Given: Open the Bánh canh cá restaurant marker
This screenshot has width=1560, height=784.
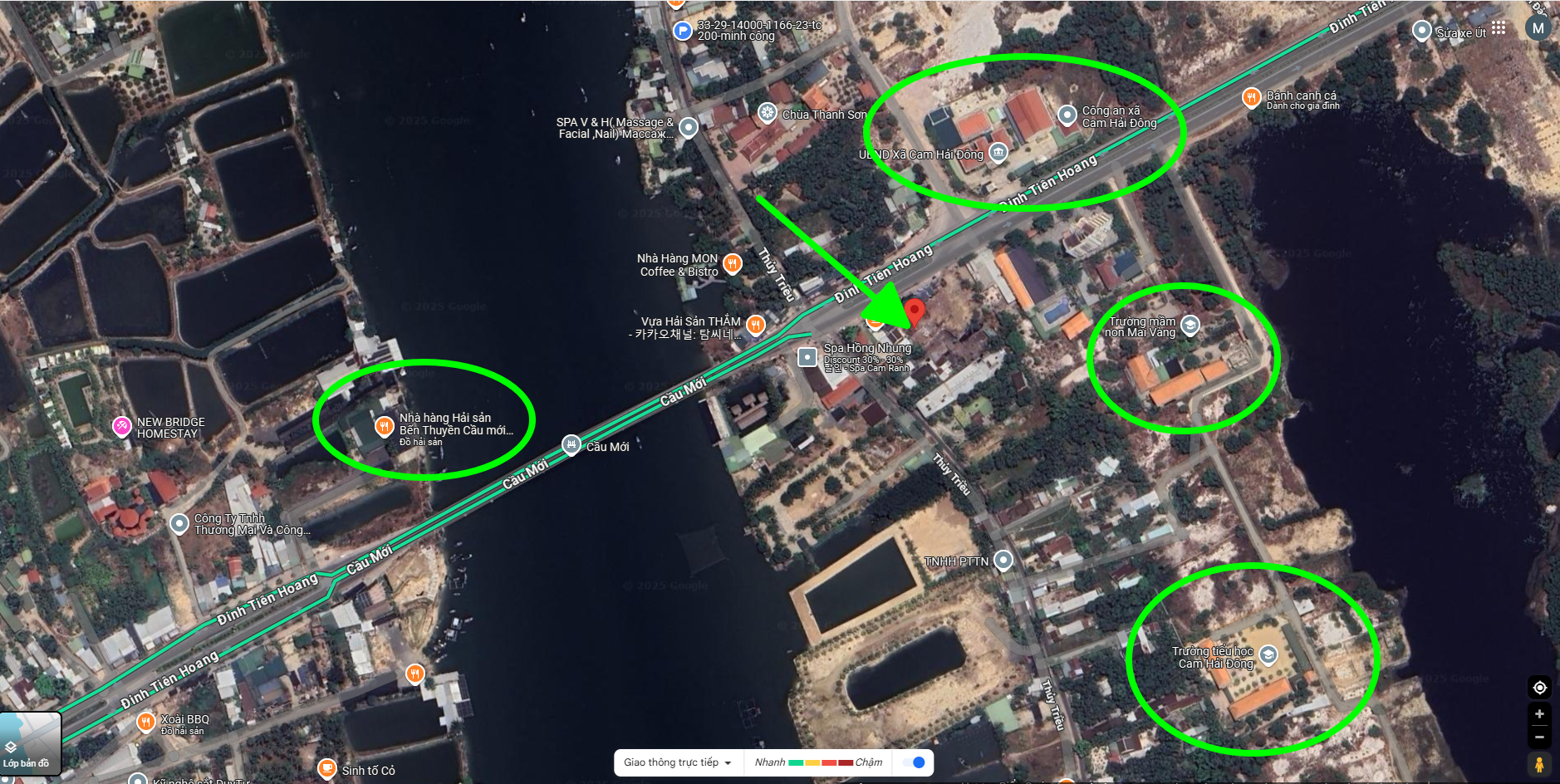Looking at the screenshot, I should click(1251, 97).
